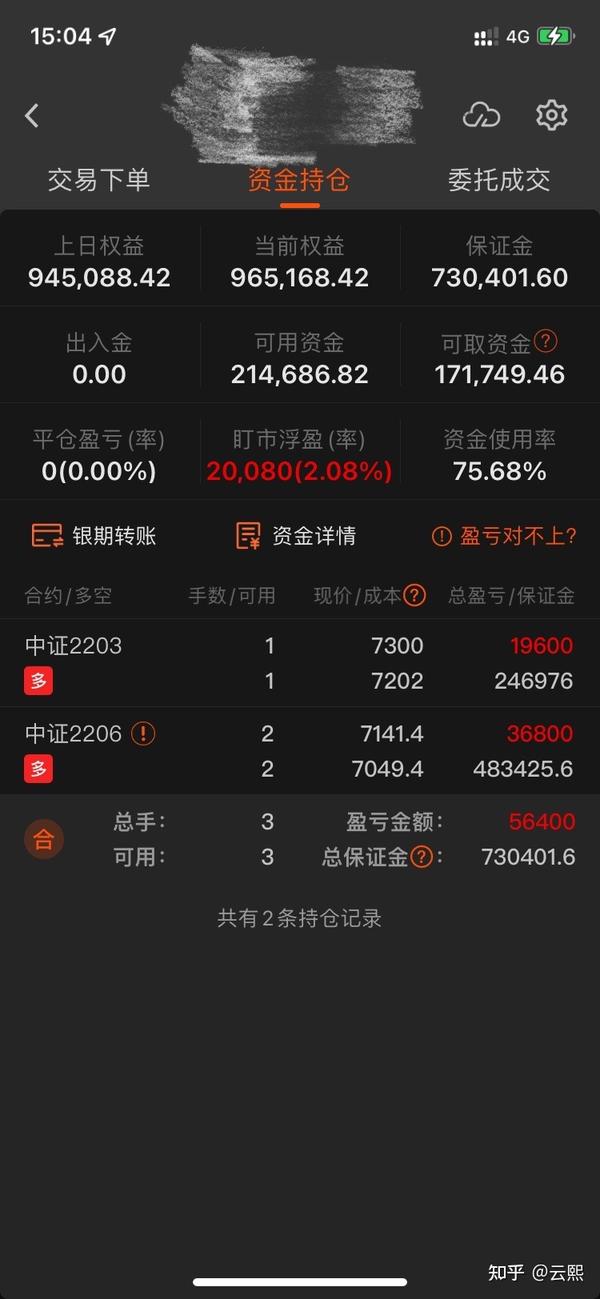Tap the help icon beside 总保证金
This screenshot has height=1299, width=600.
coord(421,857)
